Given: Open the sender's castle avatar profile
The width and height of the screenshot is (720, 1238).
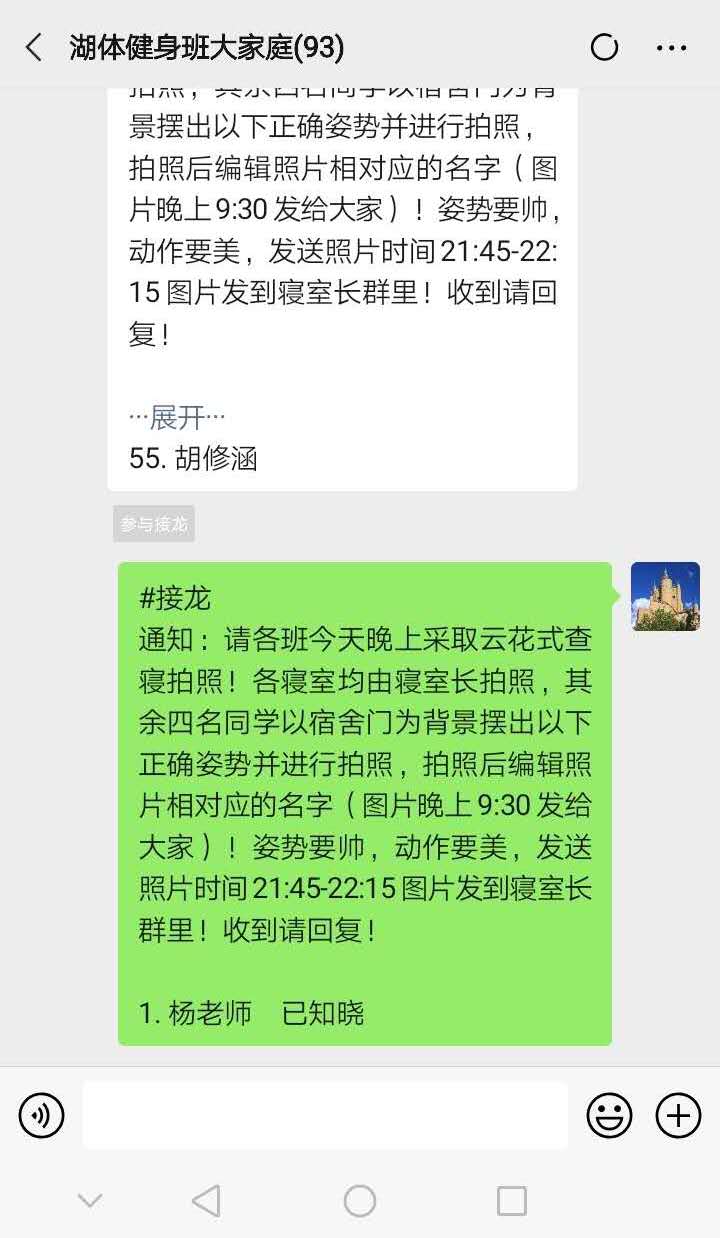Looking at the screenshot, I should coord(665,596).
